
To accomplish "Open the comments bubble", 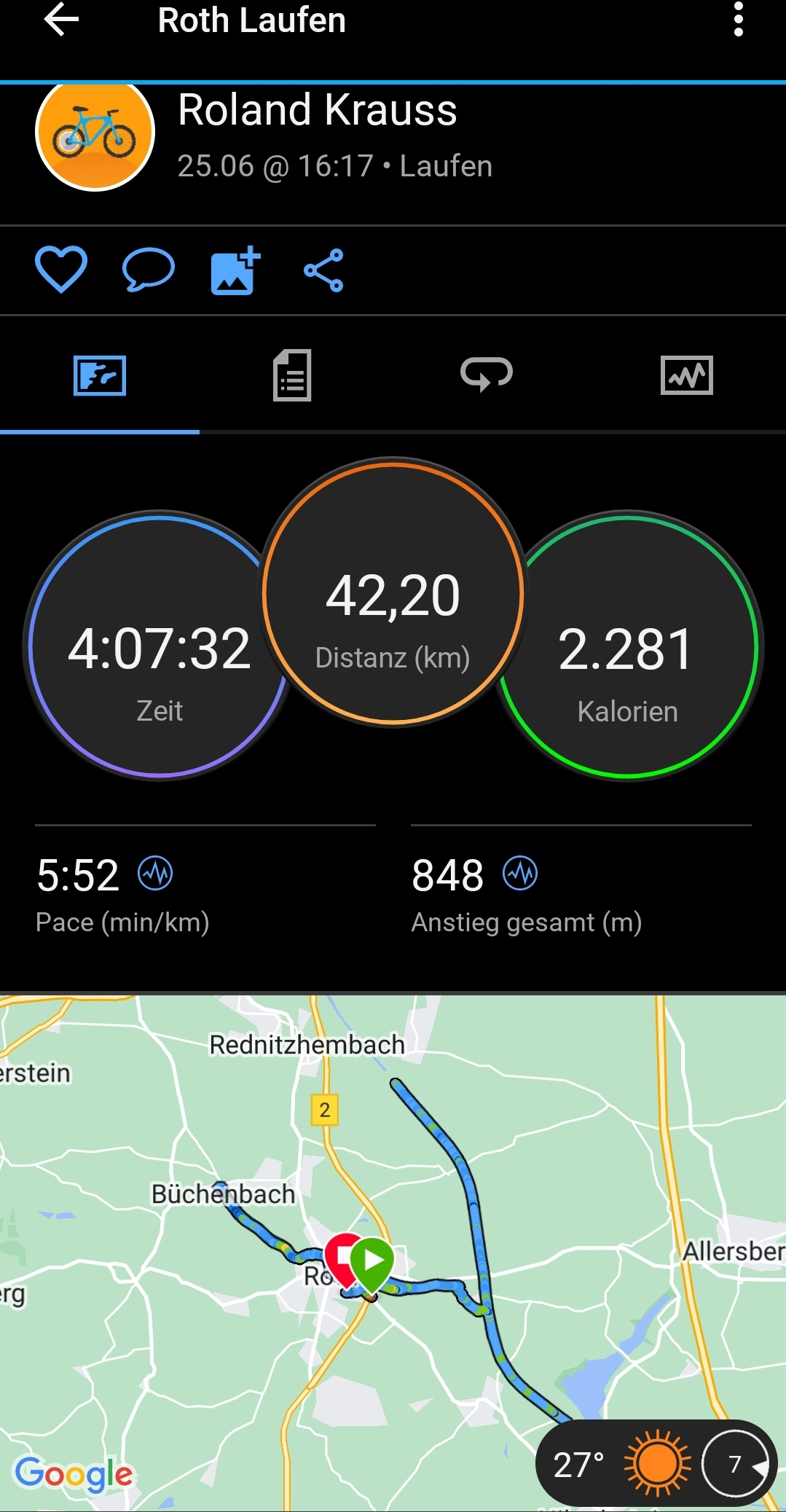I will click(149, 270).
